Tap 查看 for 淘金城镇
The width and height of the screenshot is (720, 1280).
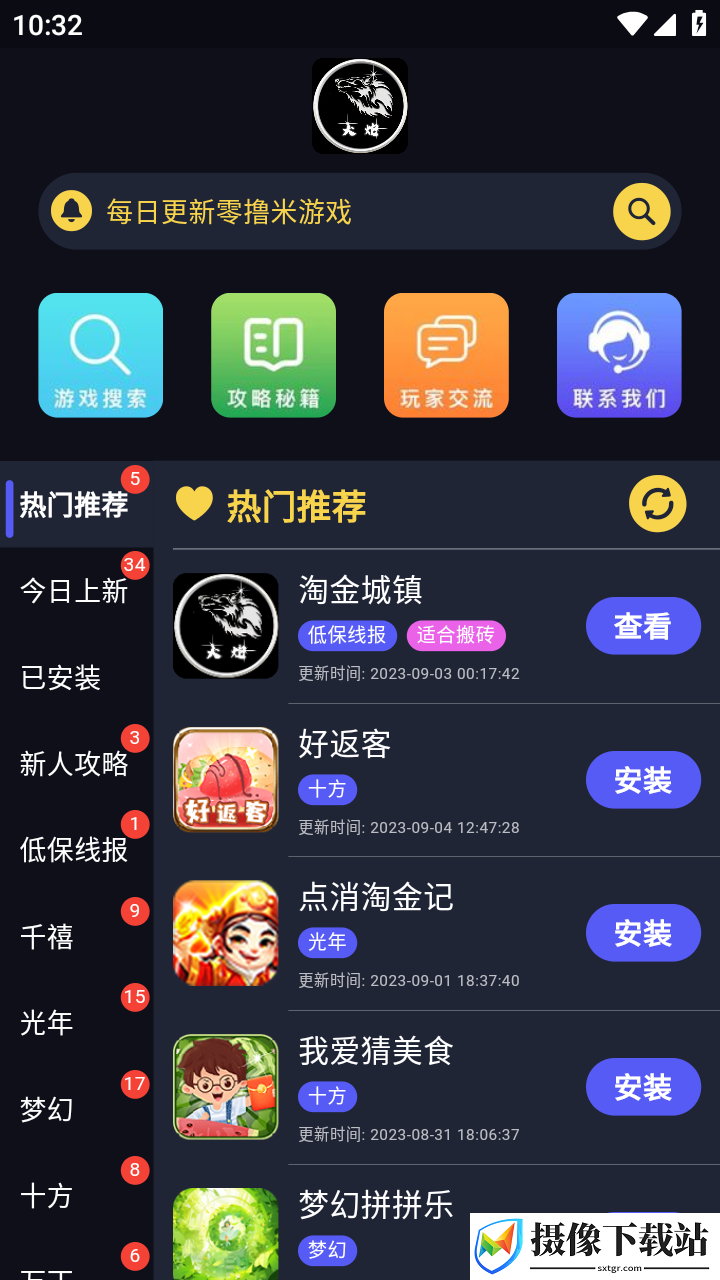point(643,626)
